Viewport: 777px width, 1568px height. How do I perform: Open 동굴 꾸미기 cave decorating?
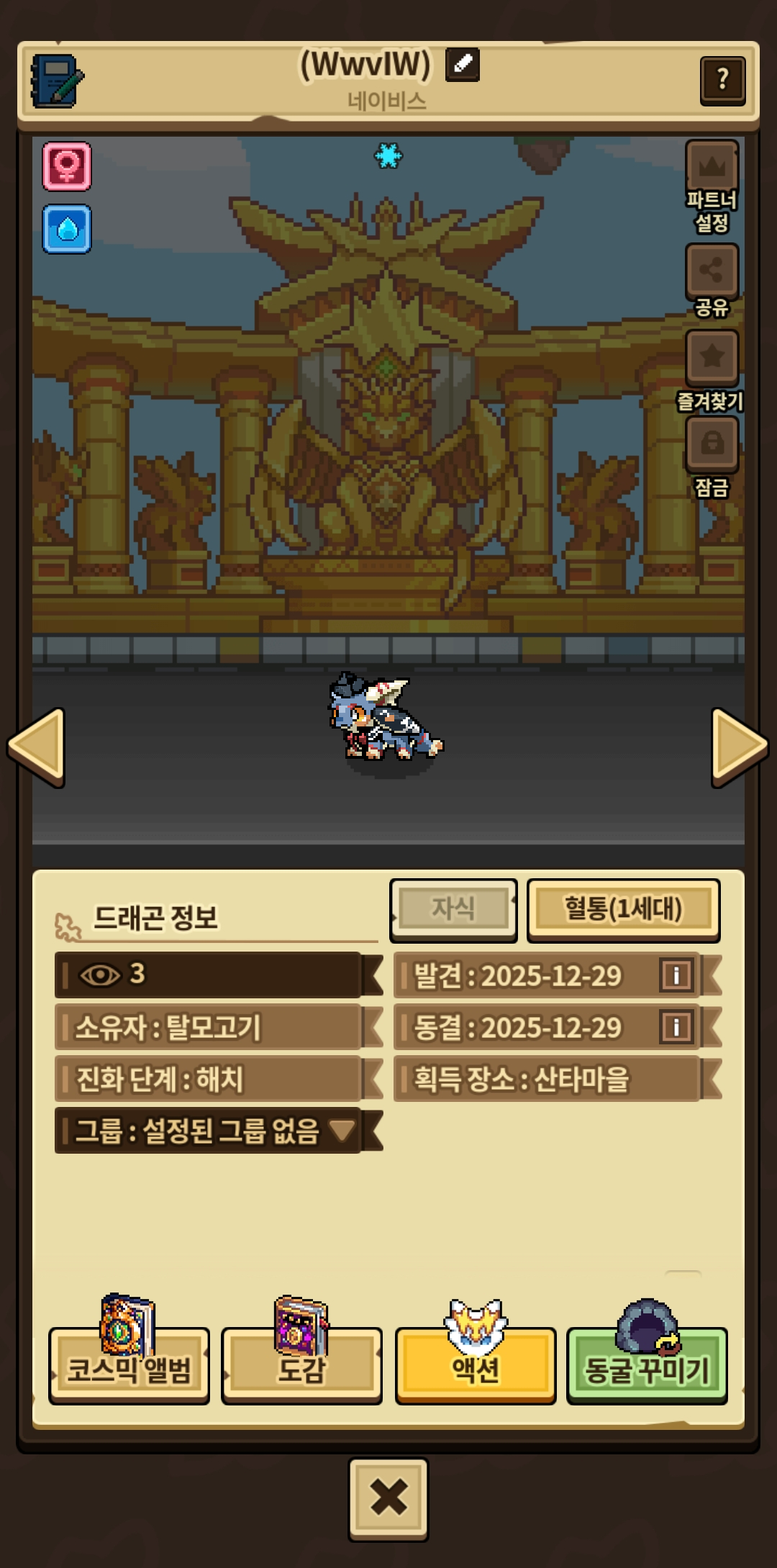point(647,1367)
